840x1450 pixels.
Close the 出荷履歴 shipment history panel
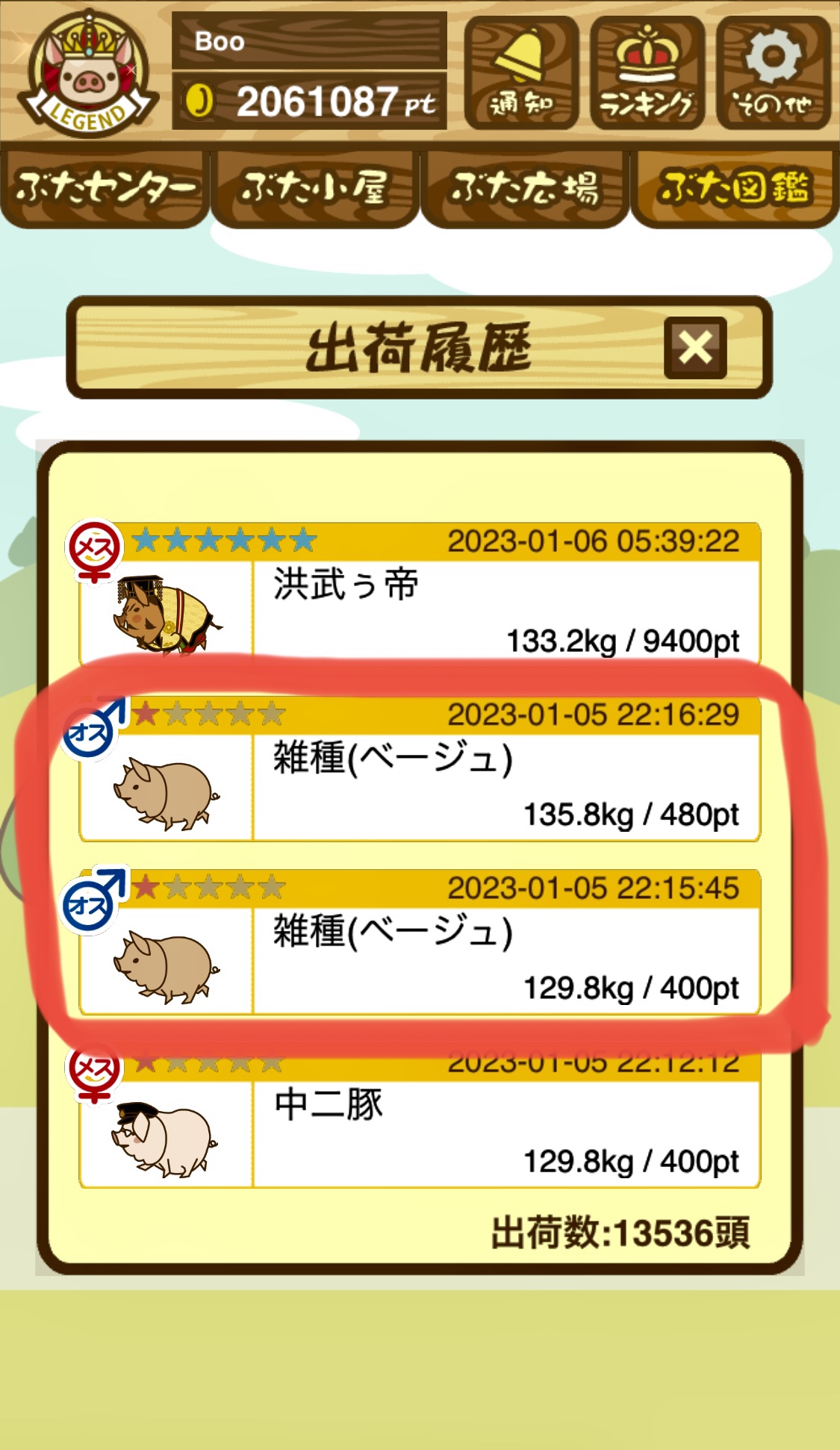point(695,348)
